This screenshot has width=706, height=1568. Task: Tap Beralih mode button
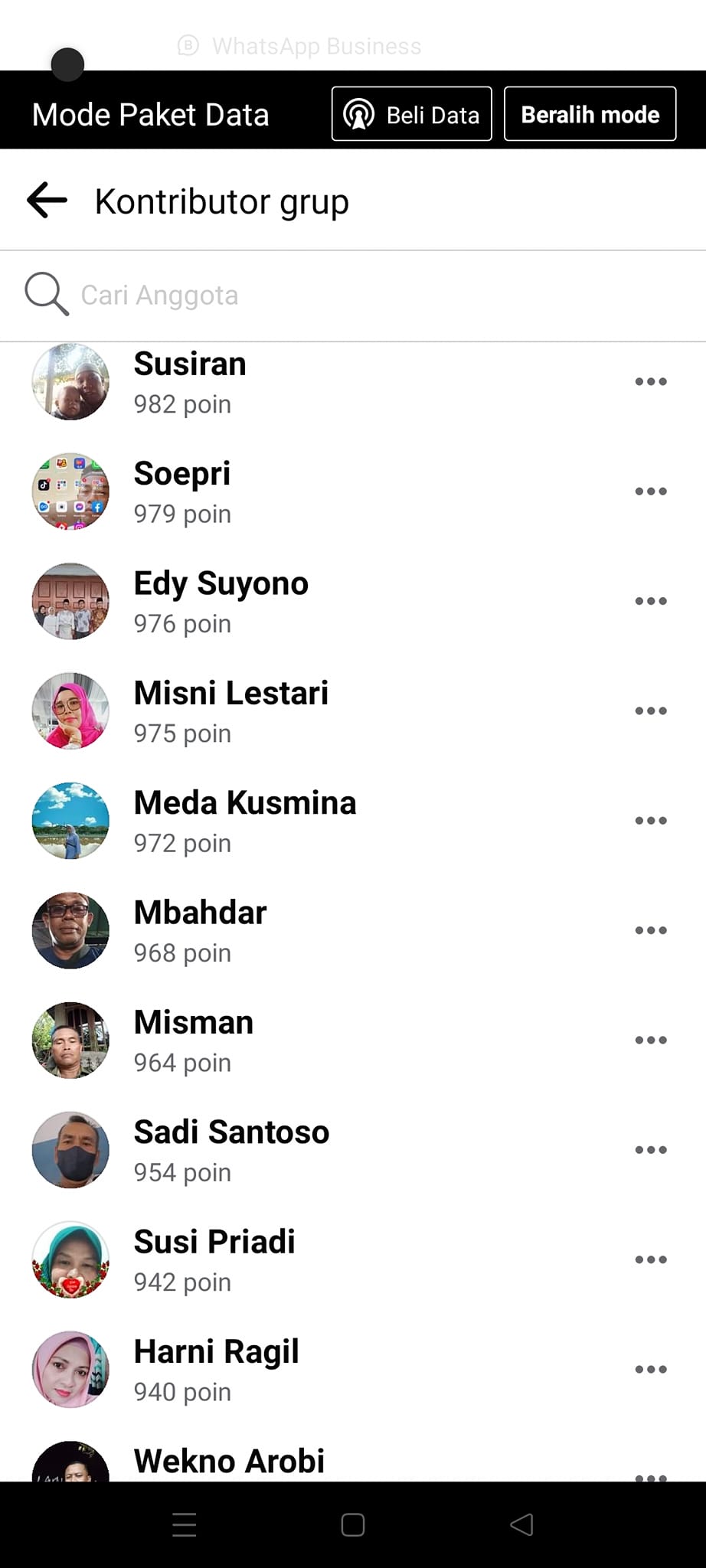[x=590, y=114]
